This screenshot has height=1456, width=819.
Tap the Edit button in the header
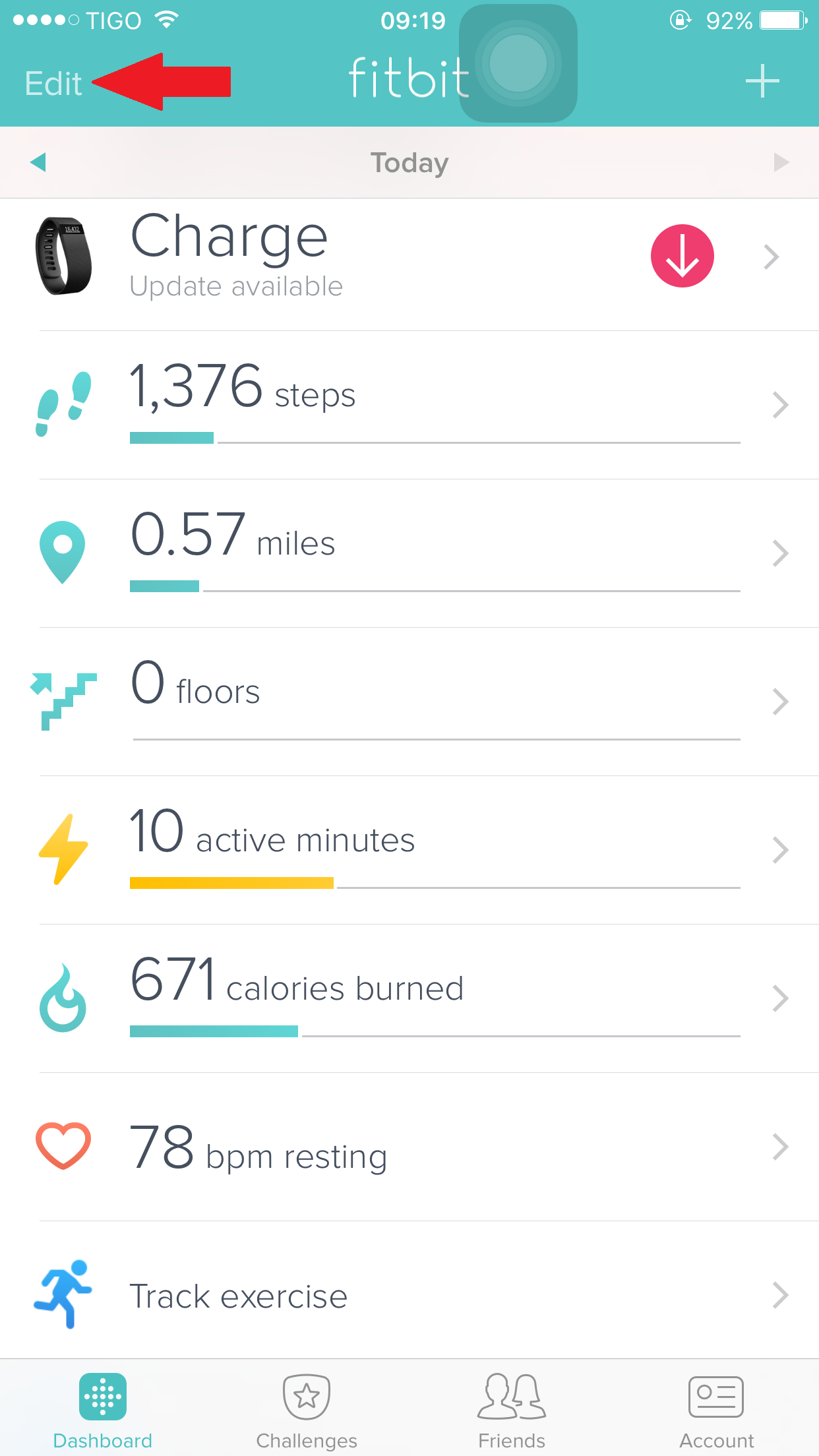53,84
